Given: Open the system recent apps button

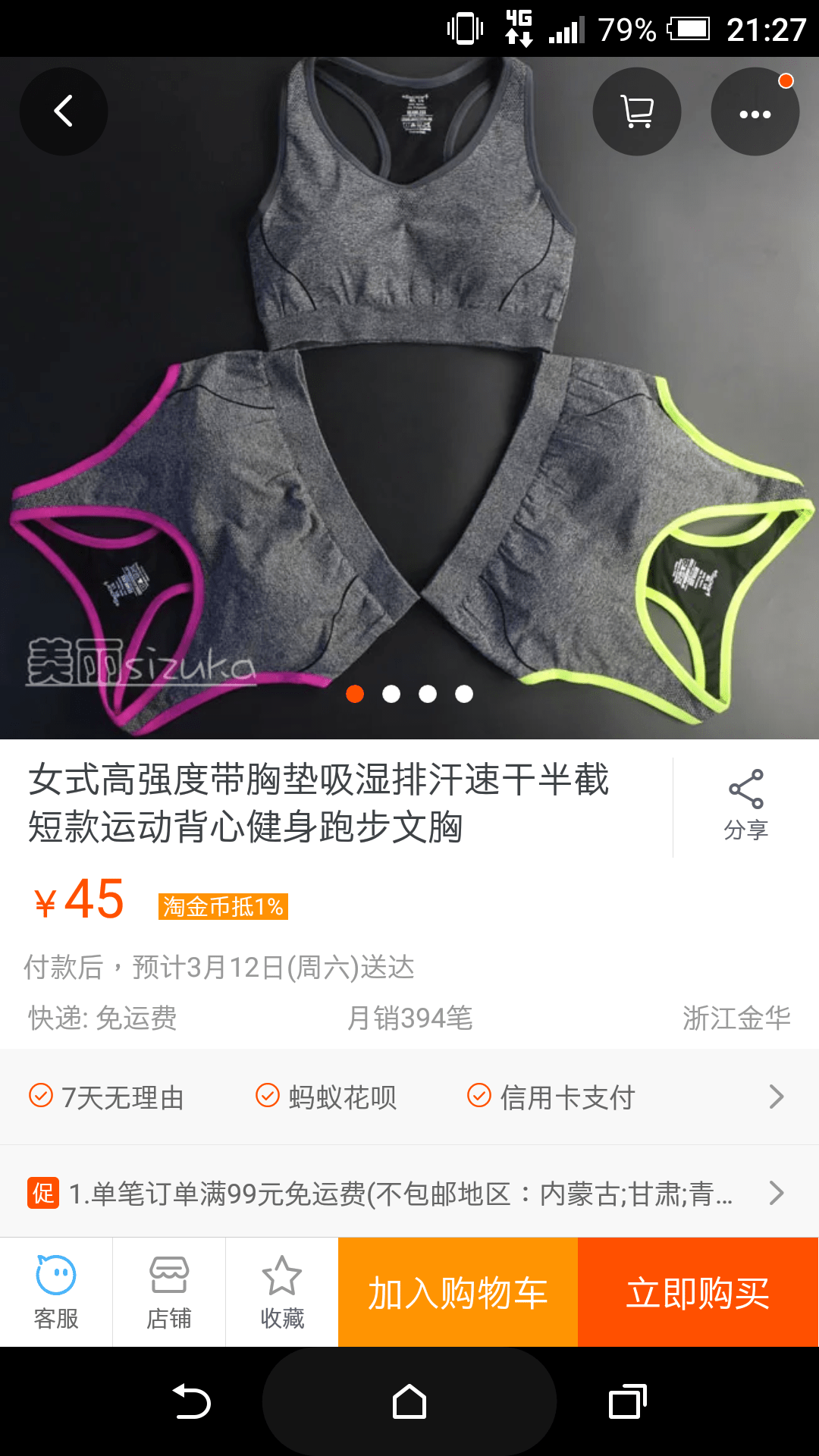Looking at the screenshot, I should tap(627, 1401).
